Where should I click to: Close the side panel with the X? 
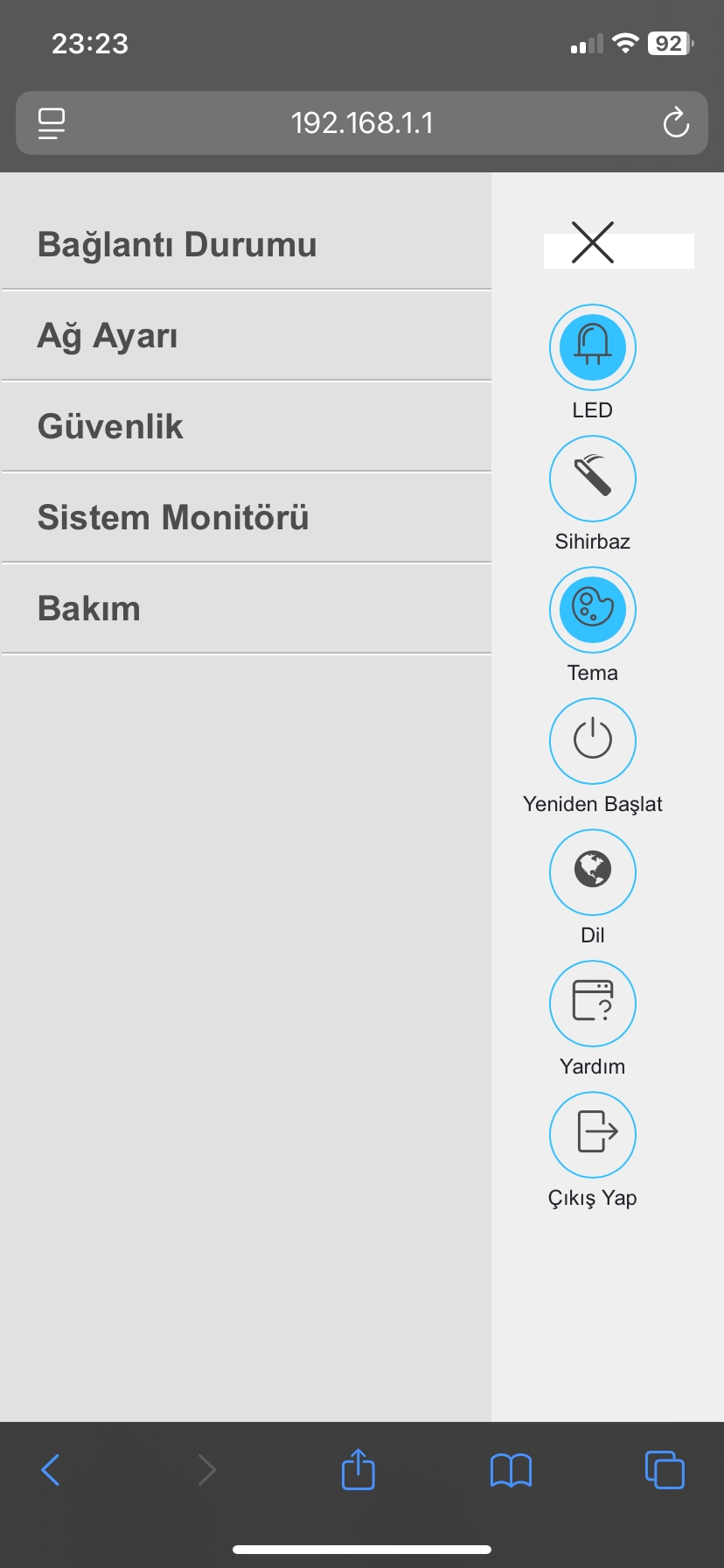(x=593, y=242)
